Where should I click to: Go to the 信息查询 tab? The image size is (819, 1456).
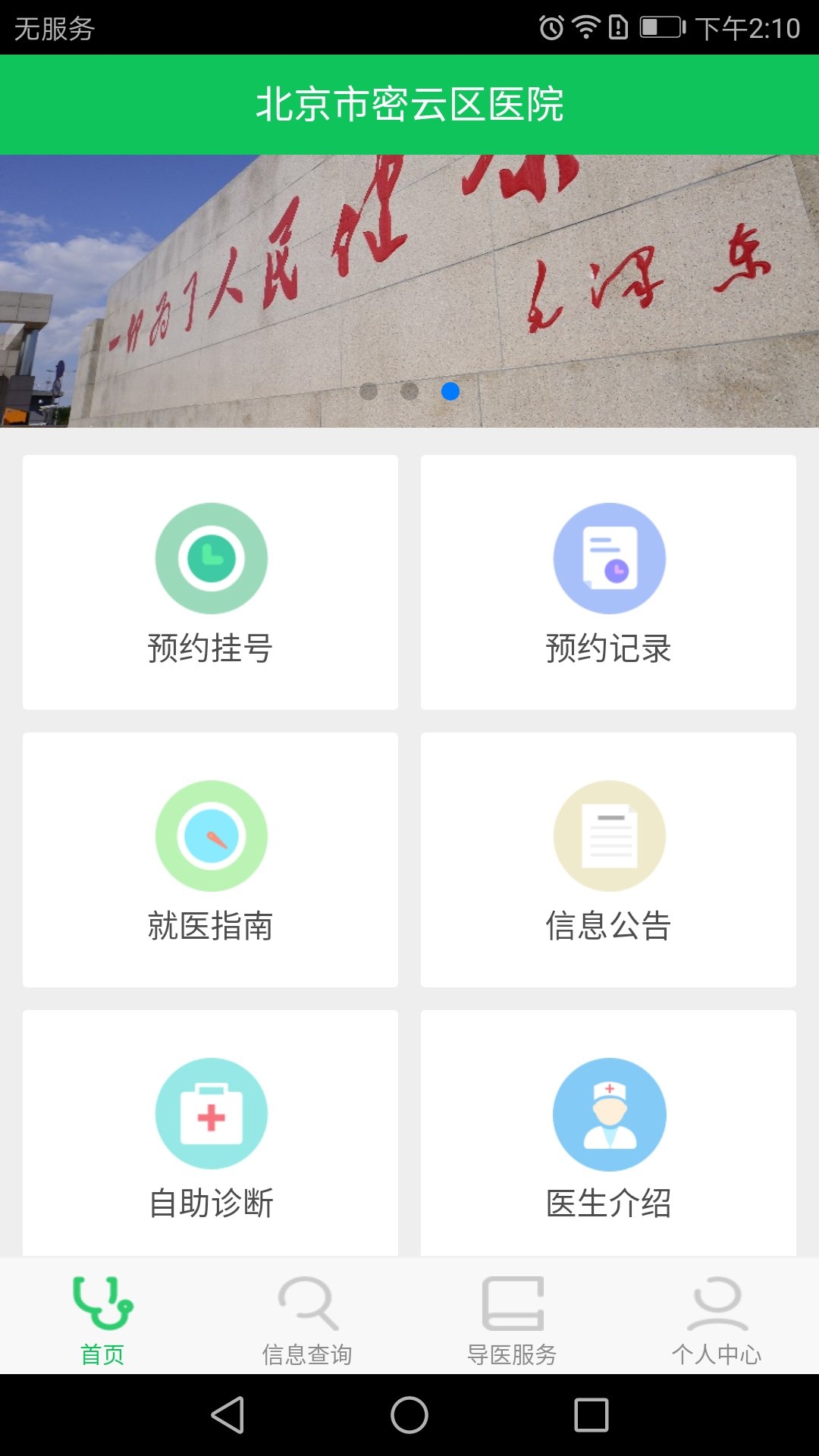pos(307,1319)
